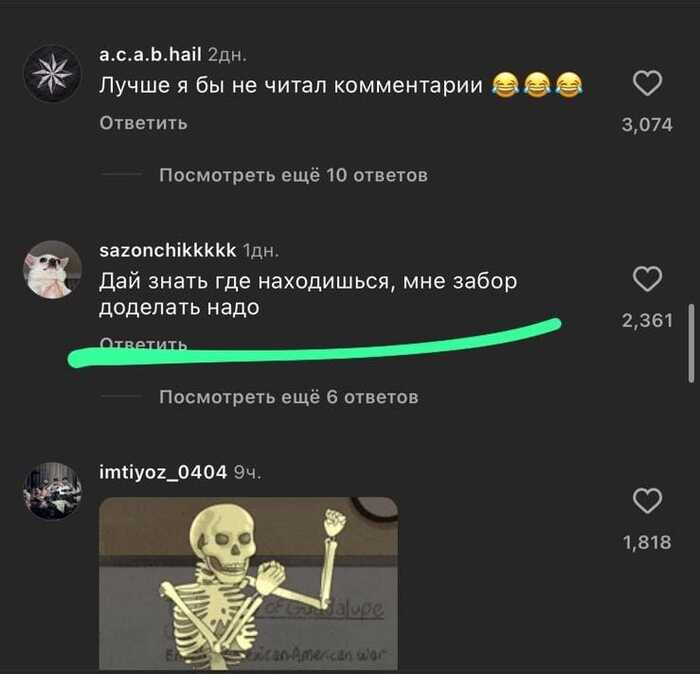Like imtiyoz_0404's skeleton comment
700x674 pixels.
click(648, 500)
